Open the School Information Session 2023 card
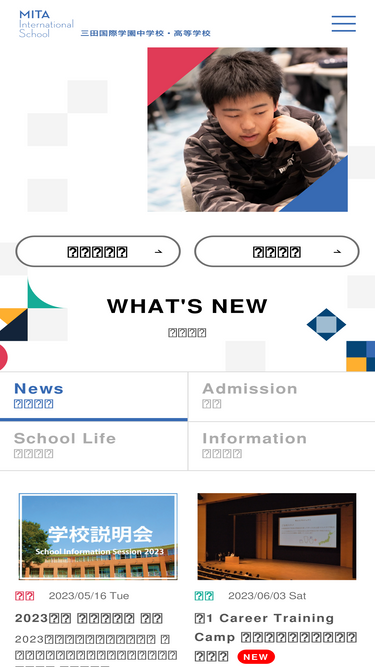The height and width of the screenshot is (667, 375). pos(98,536)
